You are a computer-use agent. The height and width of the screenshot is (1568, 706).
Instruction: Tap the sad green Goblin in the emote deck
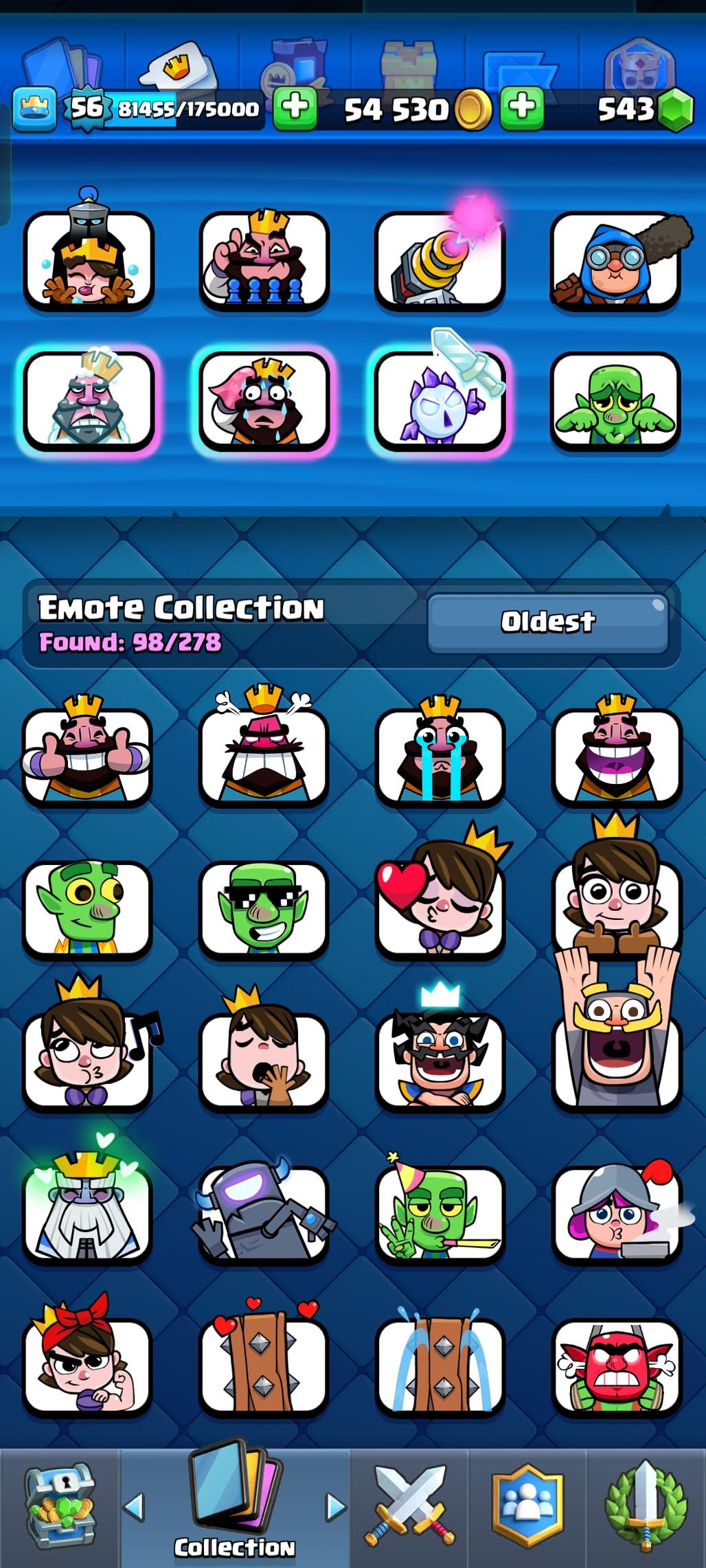click(616, 401)
